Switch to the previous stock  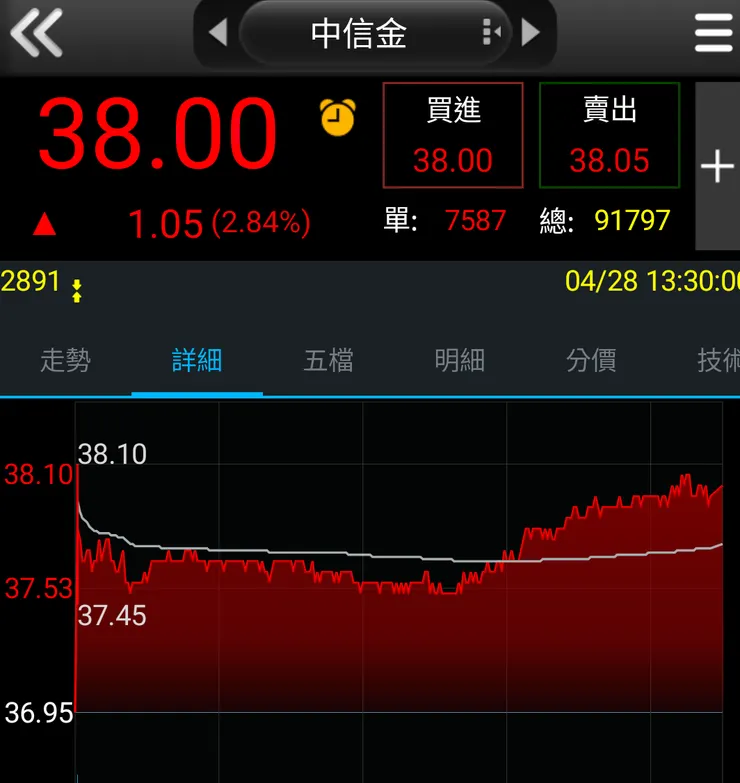pyautogui.click(x=218, y=33)
